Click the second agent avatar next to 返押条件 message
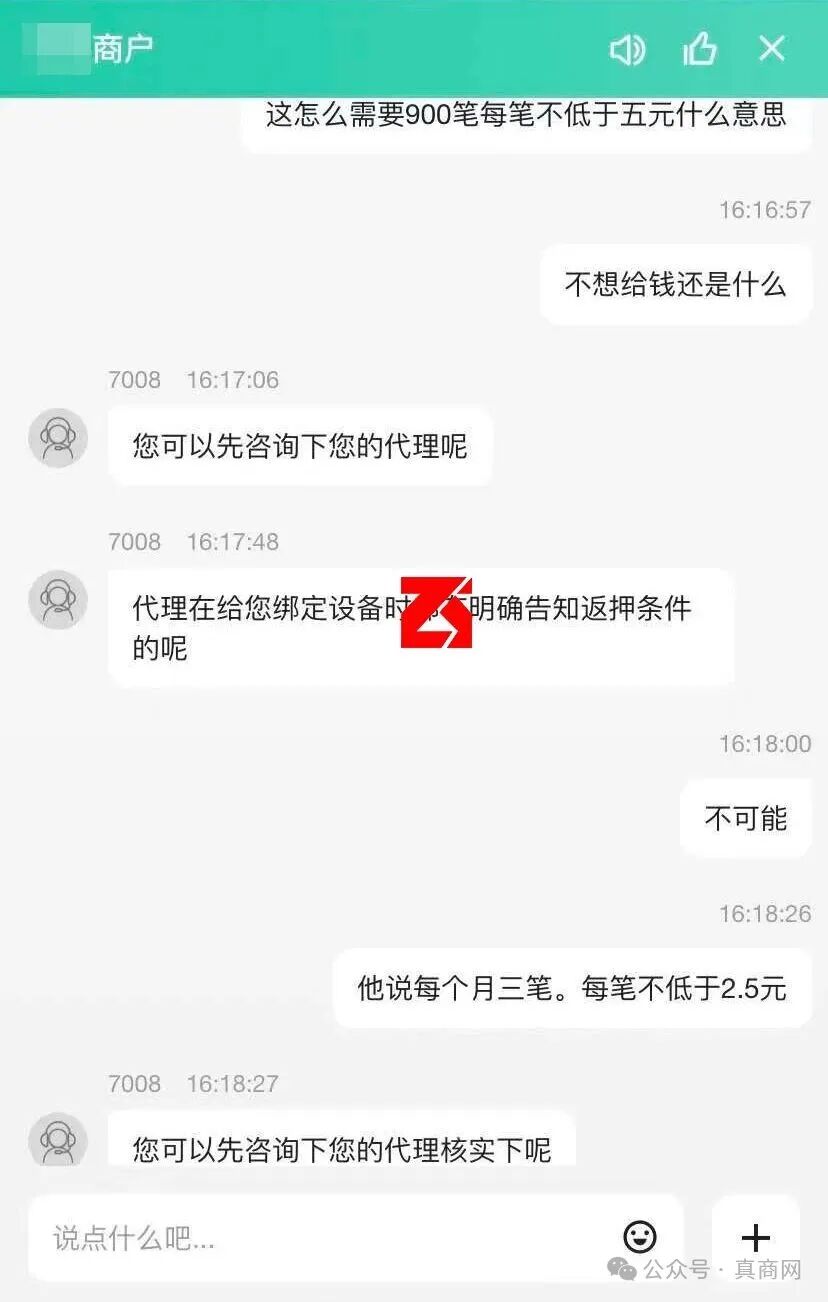 pos(57,599)
